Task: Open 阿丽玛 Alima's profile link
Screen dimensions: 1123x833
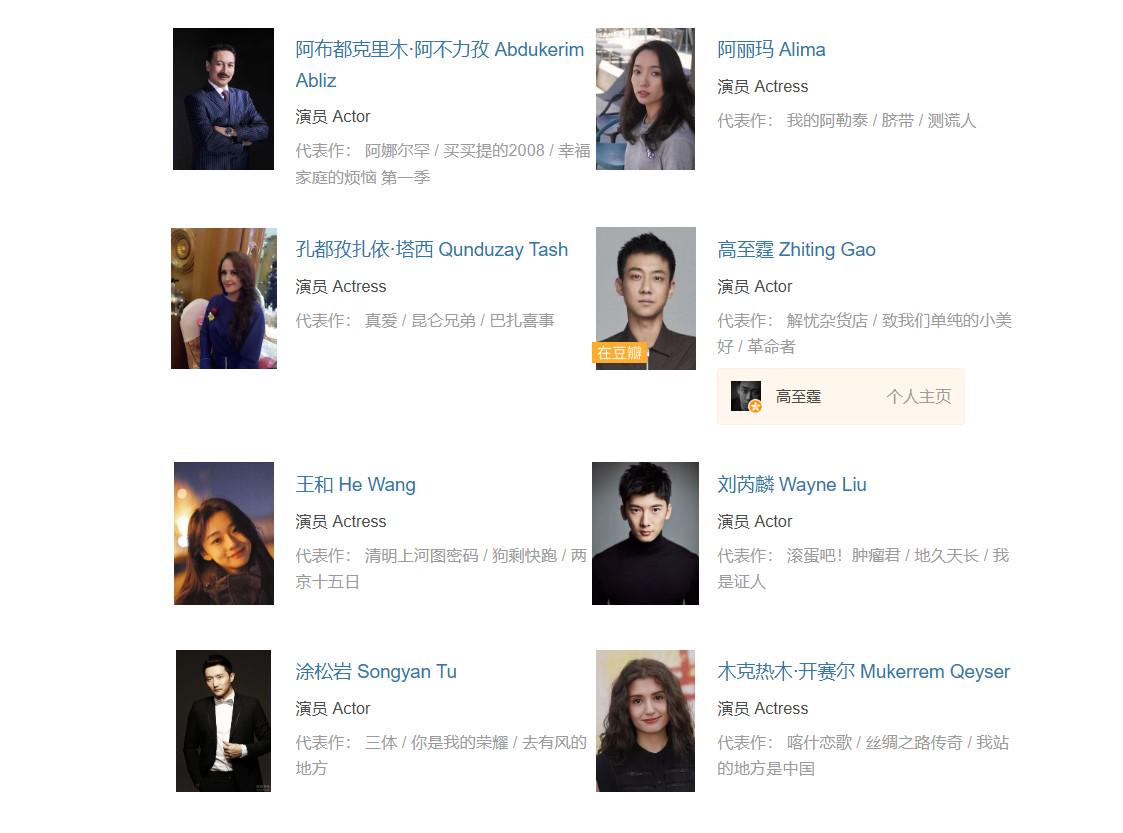Action: click(771, 50)
